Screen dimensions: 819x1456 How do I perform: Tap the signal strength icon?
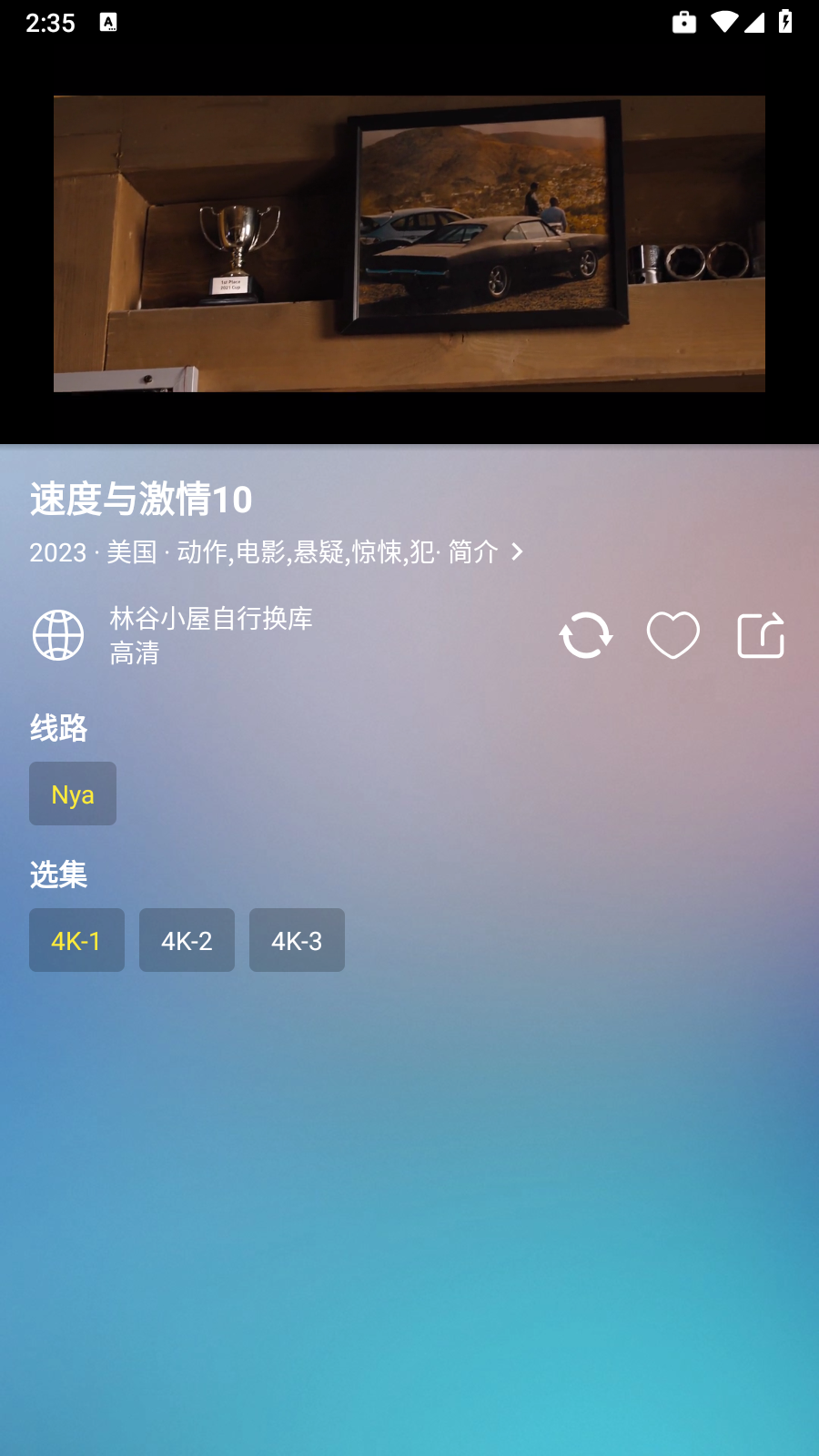click(x=753, y=22)
